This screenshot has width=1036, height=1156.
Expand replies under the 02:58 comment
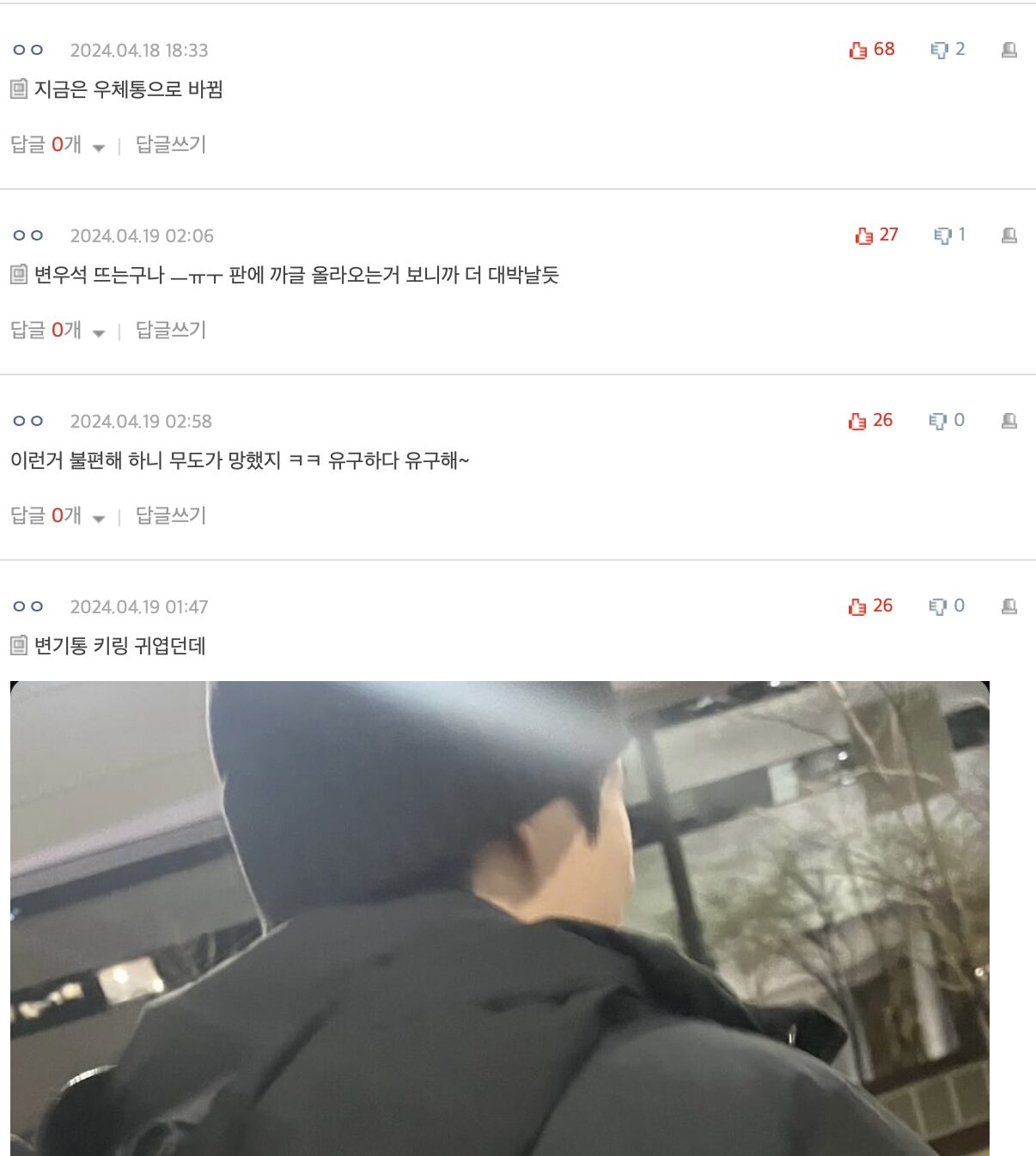(57, 516)
